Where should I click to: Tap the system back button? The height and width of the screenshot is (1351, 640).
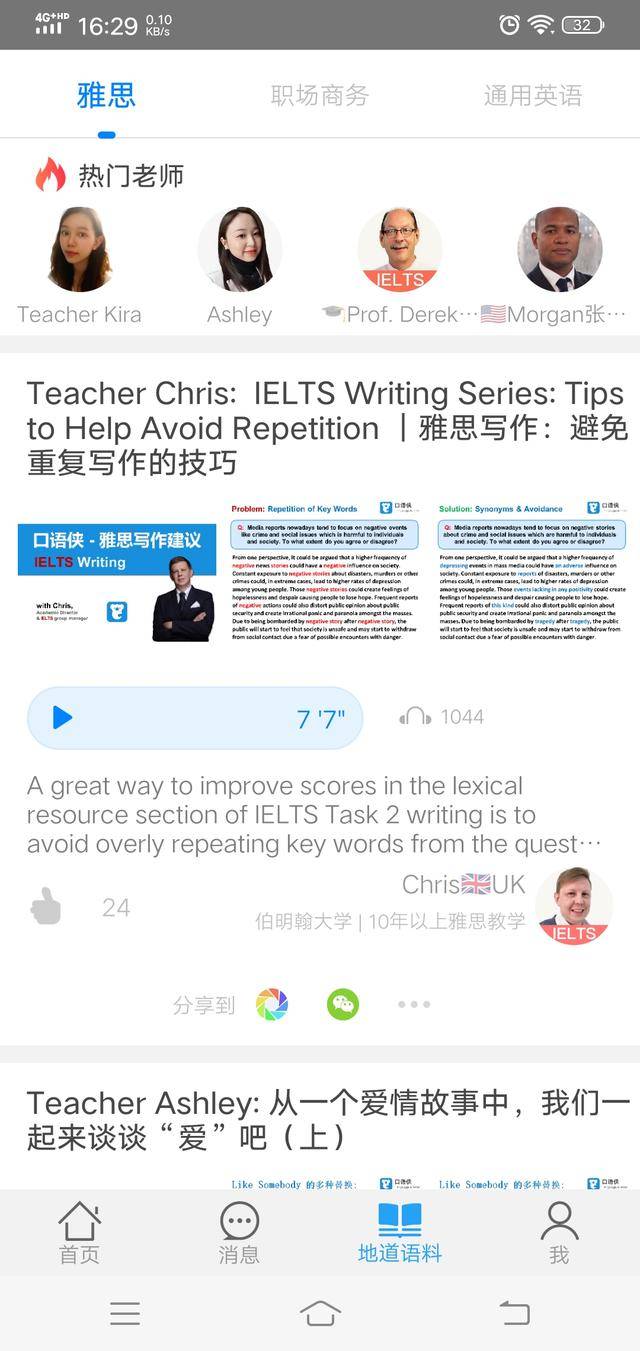click(x=514, y=1313)
